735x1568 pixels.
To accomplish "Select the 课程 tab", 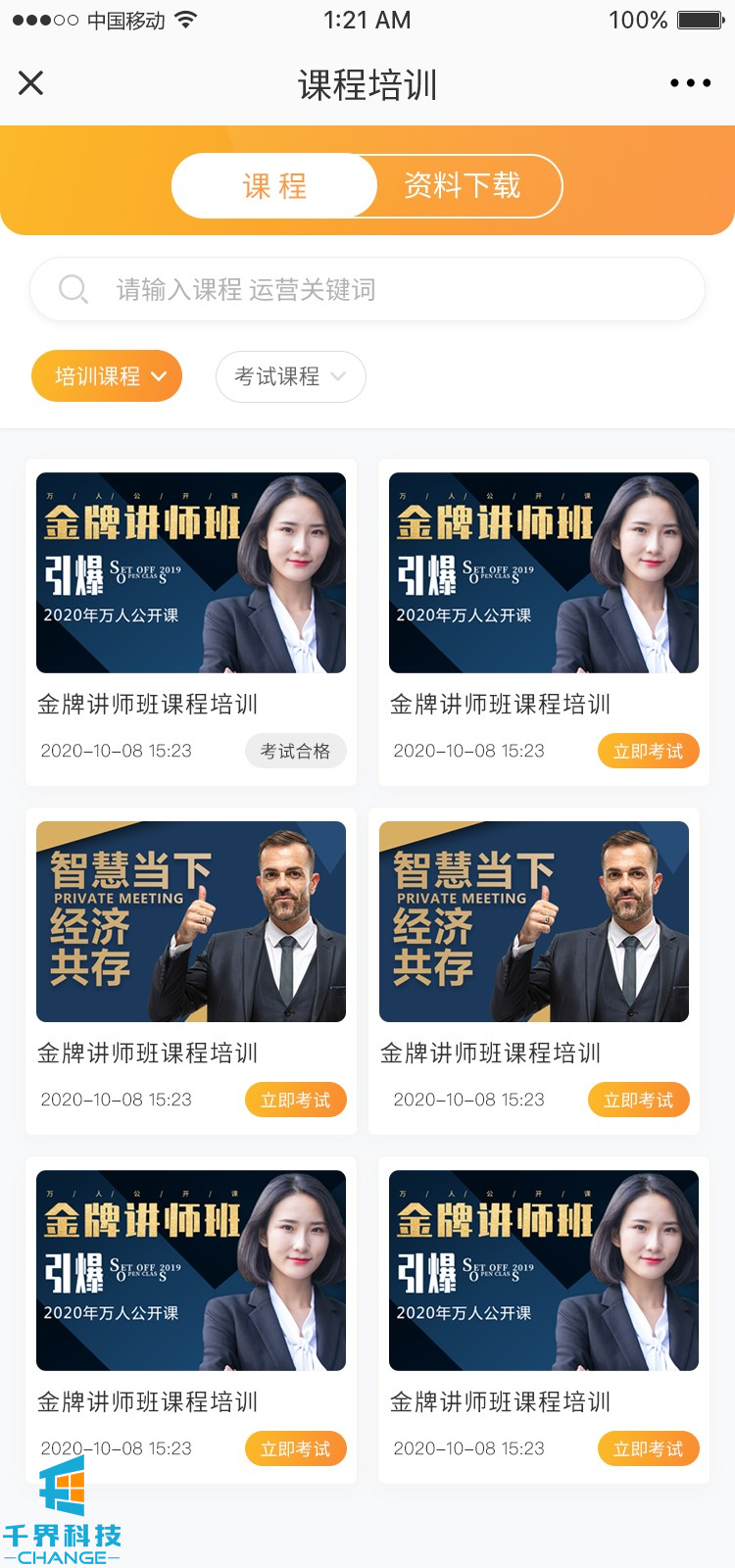I will 274,185.
